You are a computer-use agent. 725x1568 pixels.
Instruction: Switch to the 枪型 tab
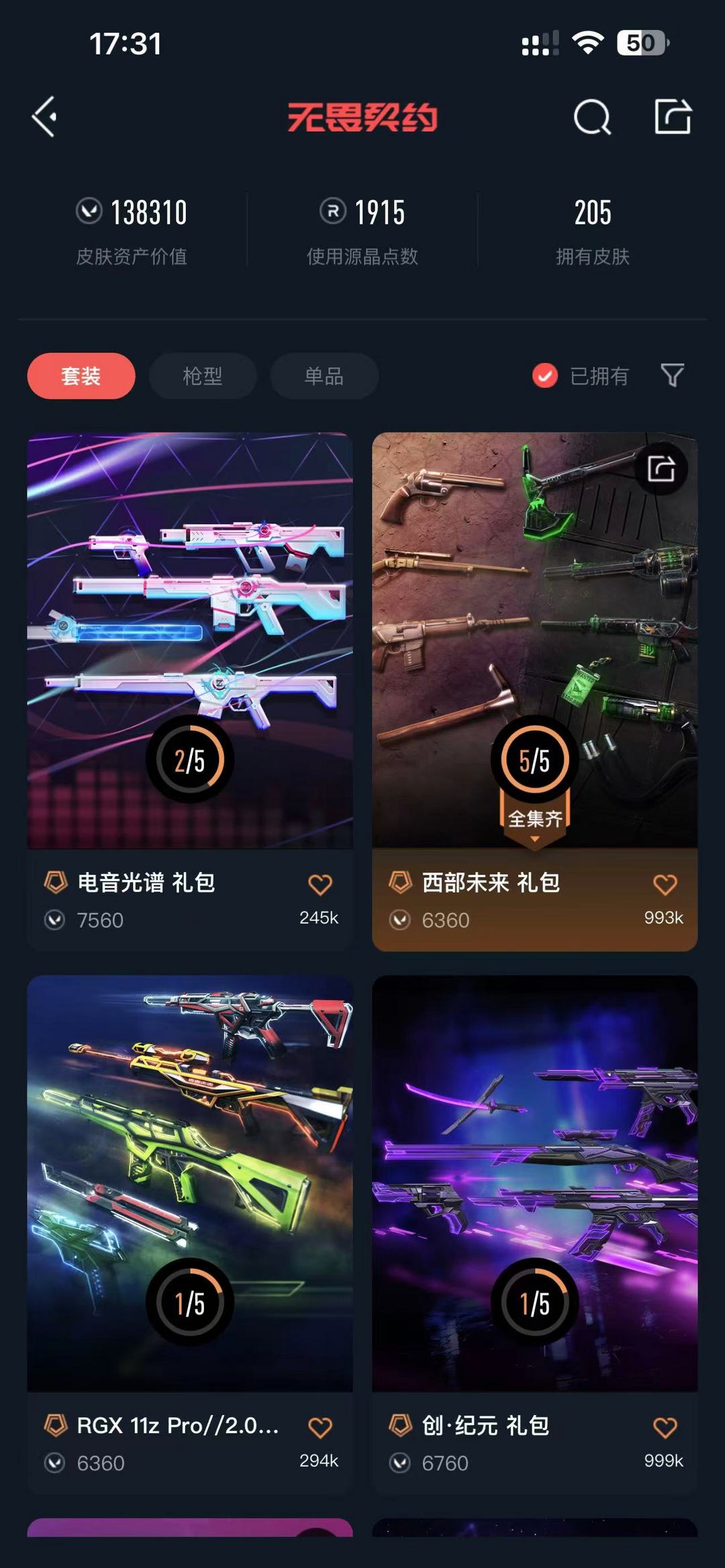pyautogui.click(x=203, y=376)
